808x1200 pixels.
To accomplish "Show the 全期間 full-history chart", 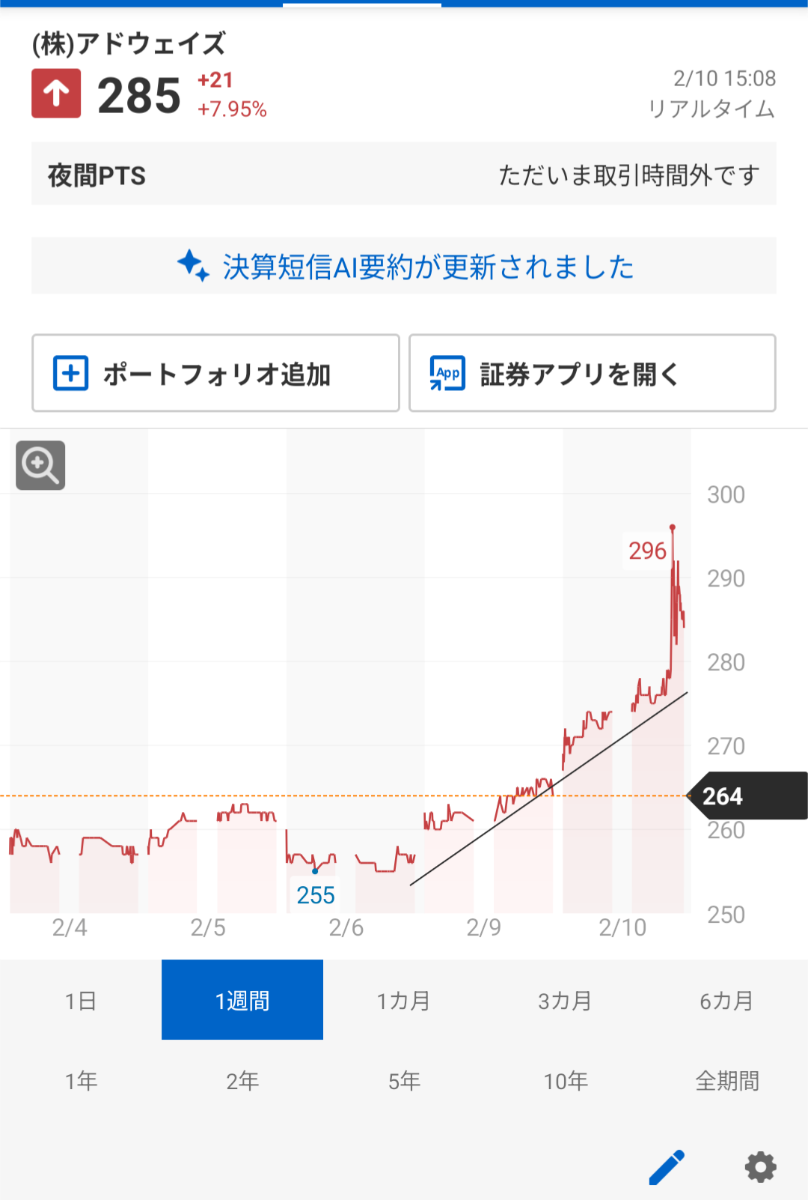I will click(x=727, y=1080).
